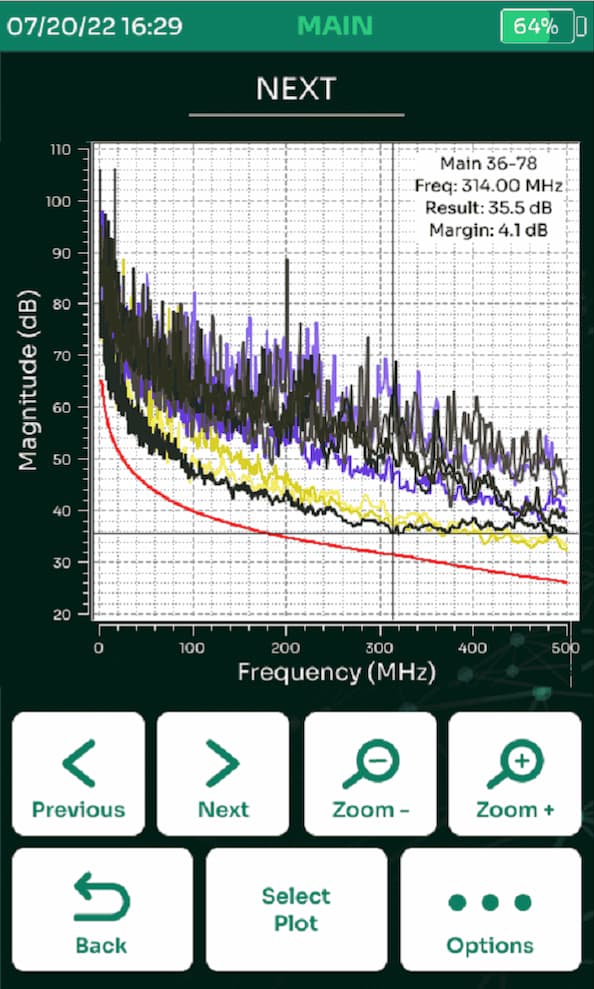
Task: Advance to the Next plot
Action: click(223, 774)
